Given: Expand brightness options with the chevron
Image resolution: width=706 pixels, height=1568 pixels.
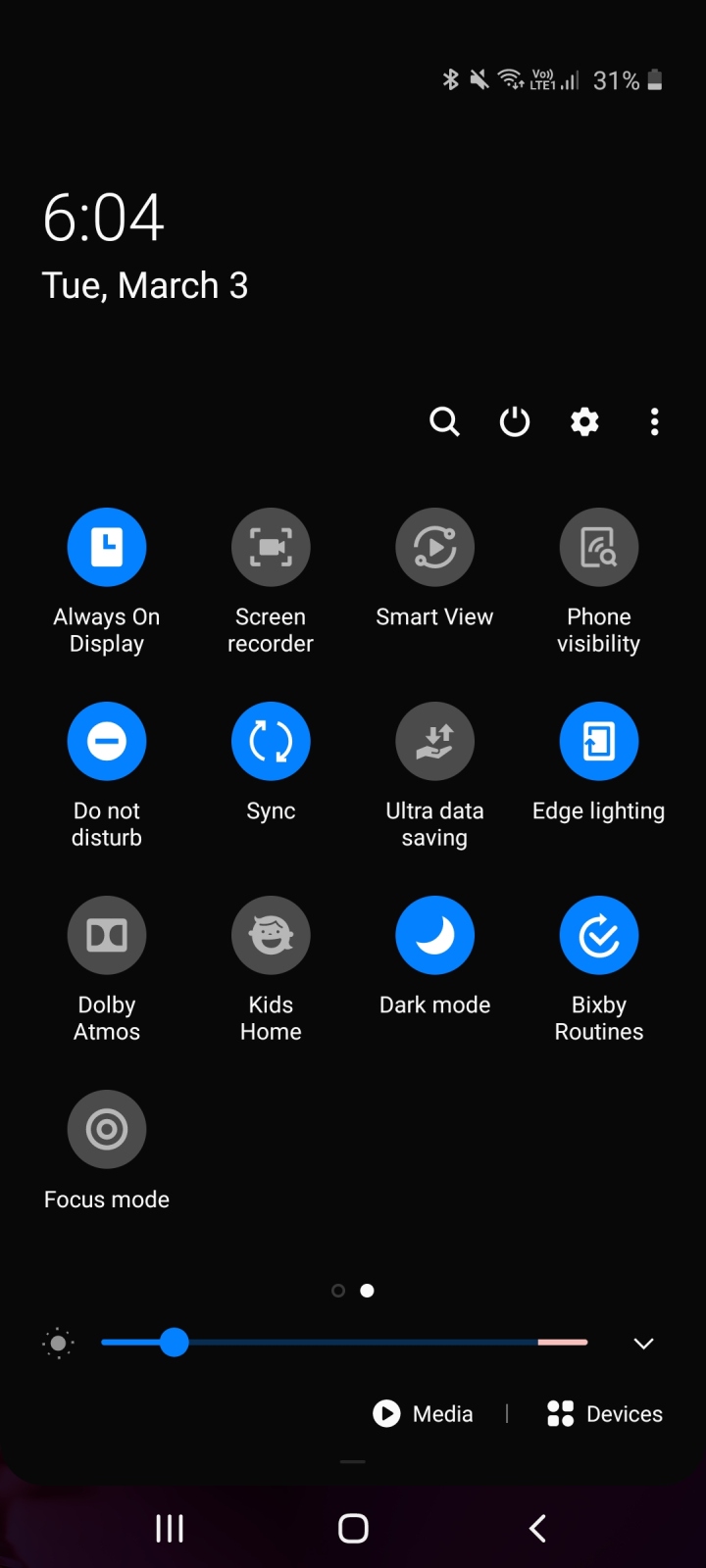Looking at the screenshot, I should click(x=643, y=1344).
